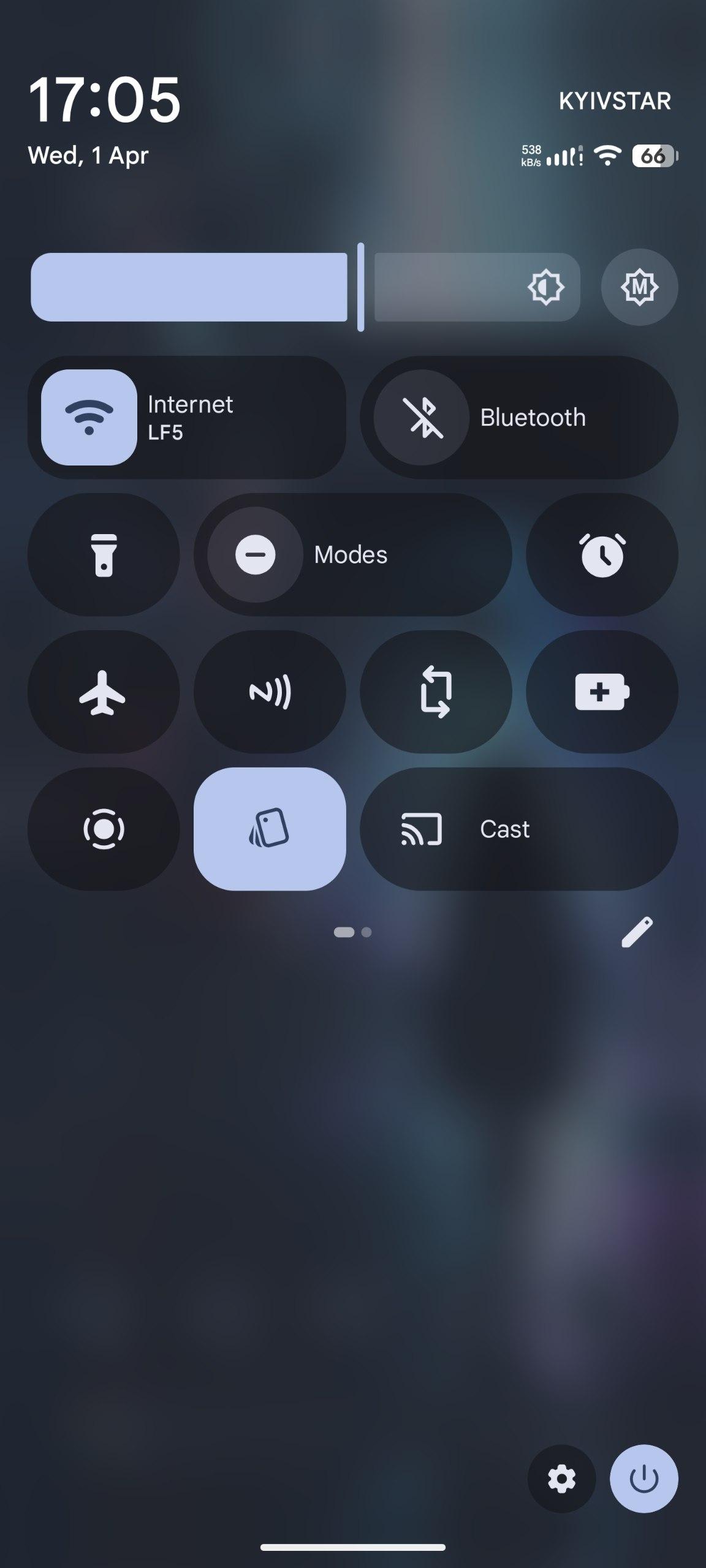Screen dimensions: 706x1568
Task: Toggle auto brightness mode
Action: click(x=639, y=287)
